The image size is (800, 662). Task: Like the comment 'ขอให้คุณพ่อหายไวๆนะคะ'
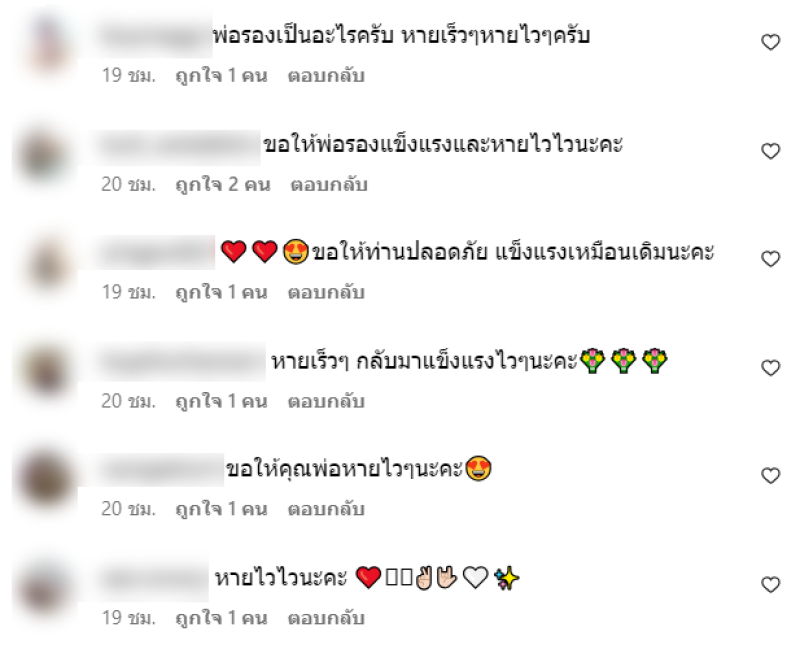click(x=770, y=476)
